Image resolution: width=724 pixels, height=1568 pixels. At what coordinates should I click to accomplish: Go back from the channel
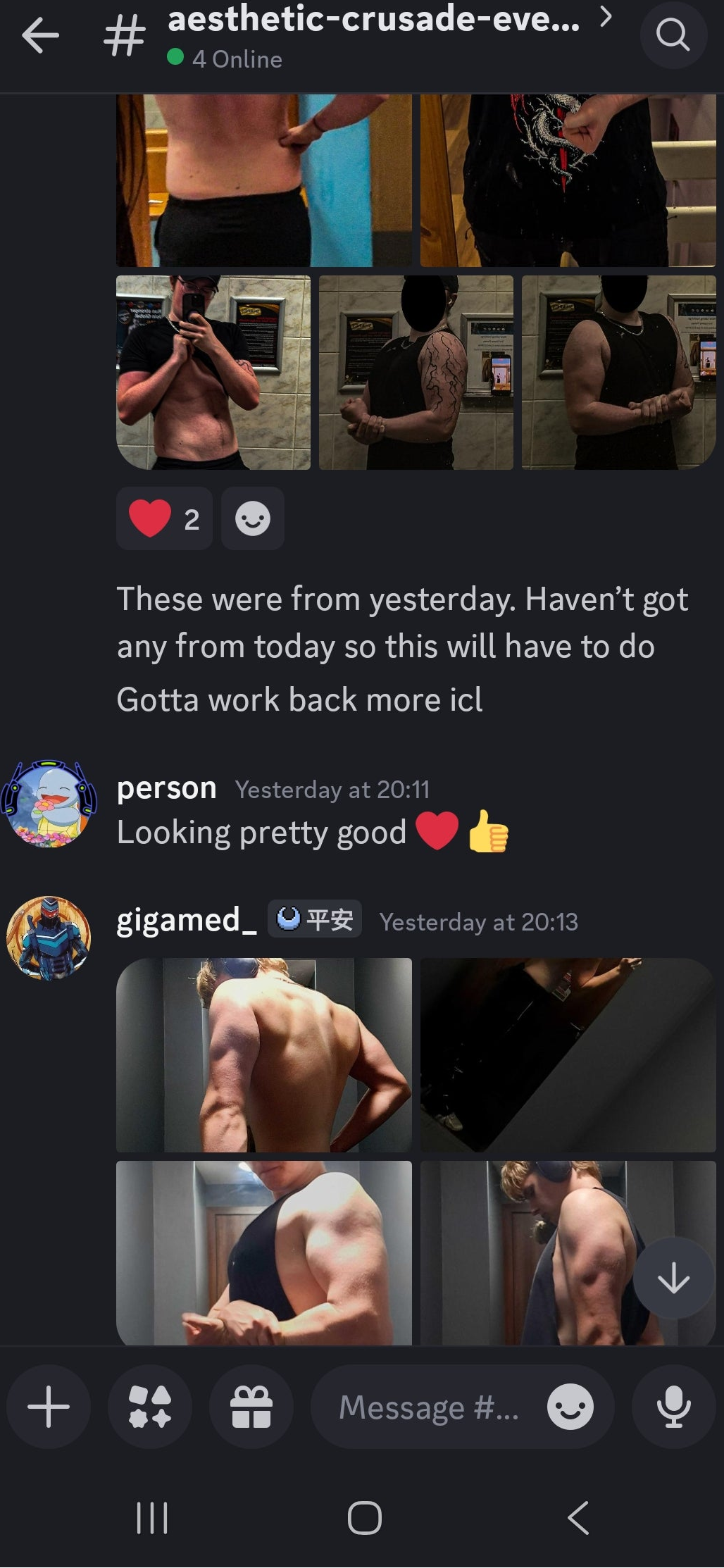[x=40, y=36]
